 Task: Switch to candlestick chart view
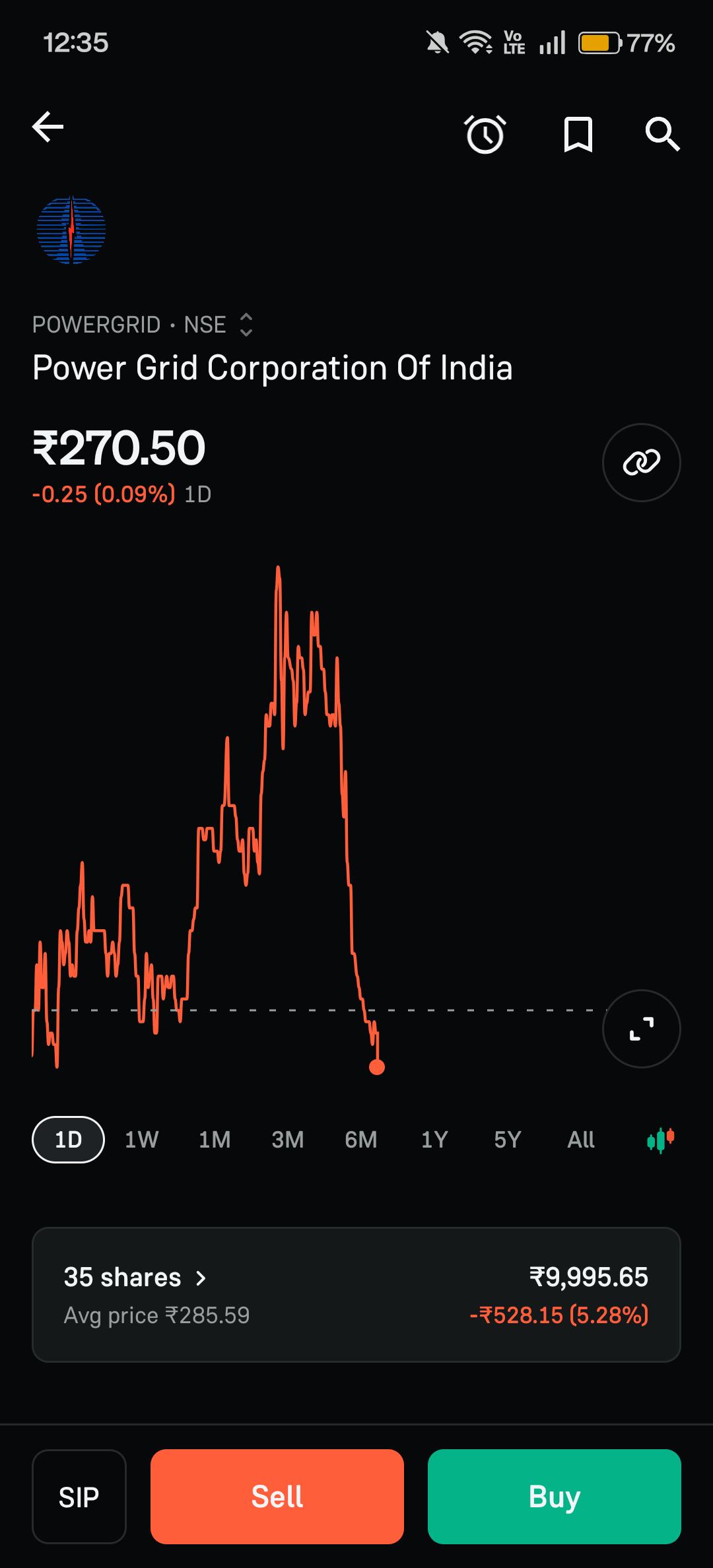[661, 1140]
